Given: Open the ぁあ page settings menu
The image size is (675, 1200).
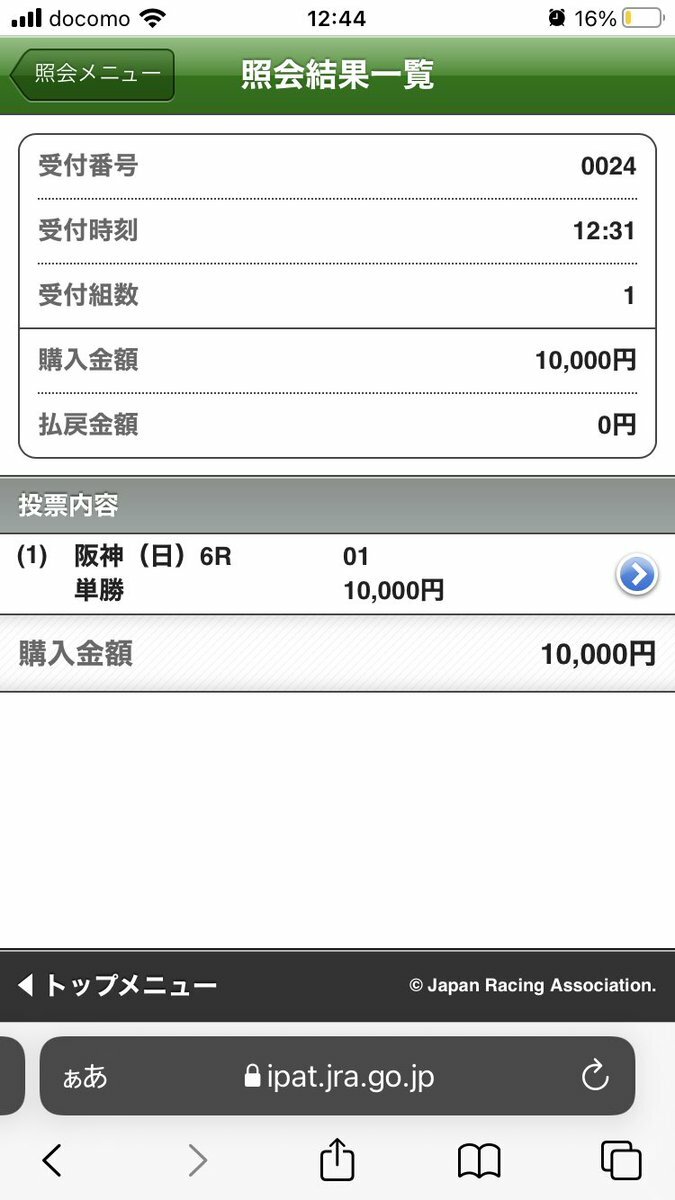Looking at the screenshot, I should [x=85, y=1076].
